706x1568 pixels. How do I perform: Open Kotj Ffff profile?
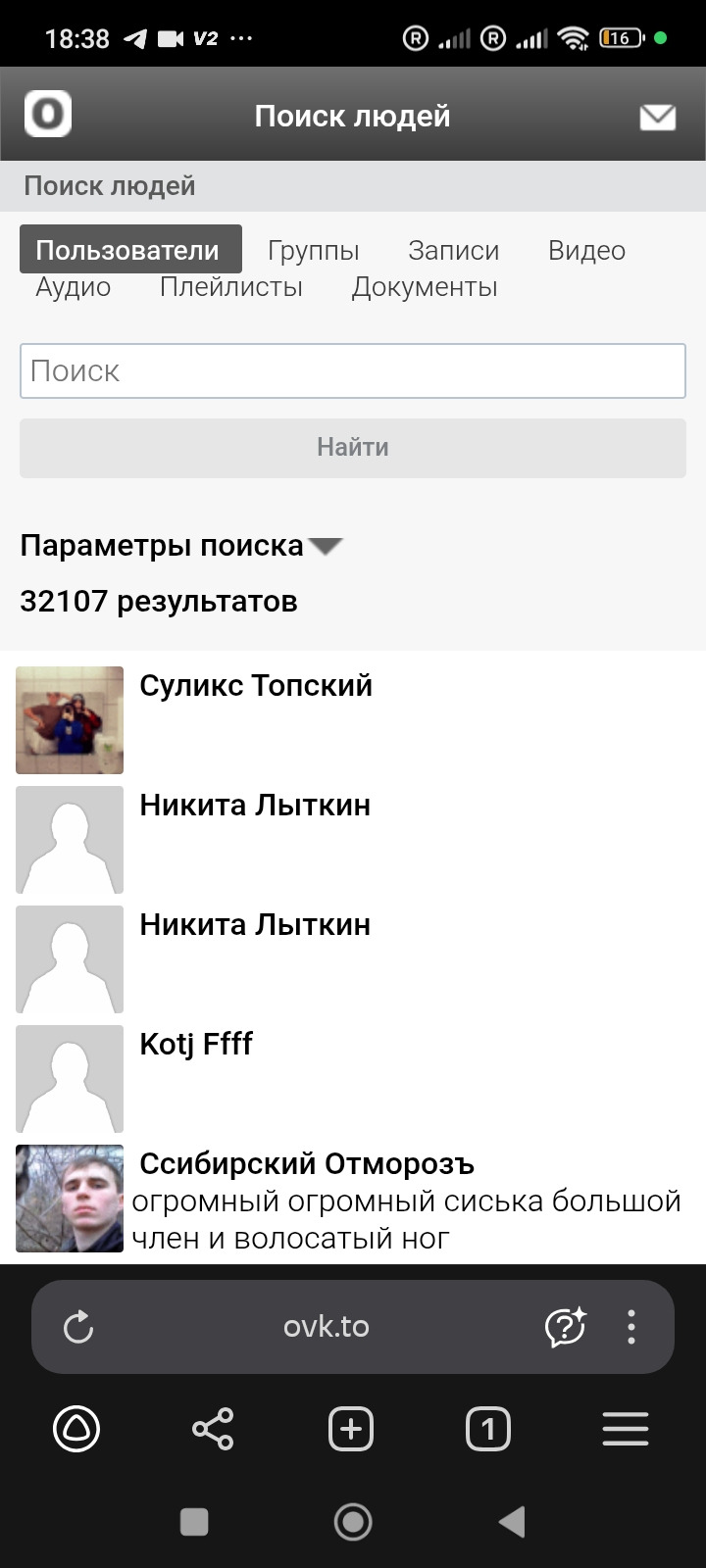(195, 1045)
